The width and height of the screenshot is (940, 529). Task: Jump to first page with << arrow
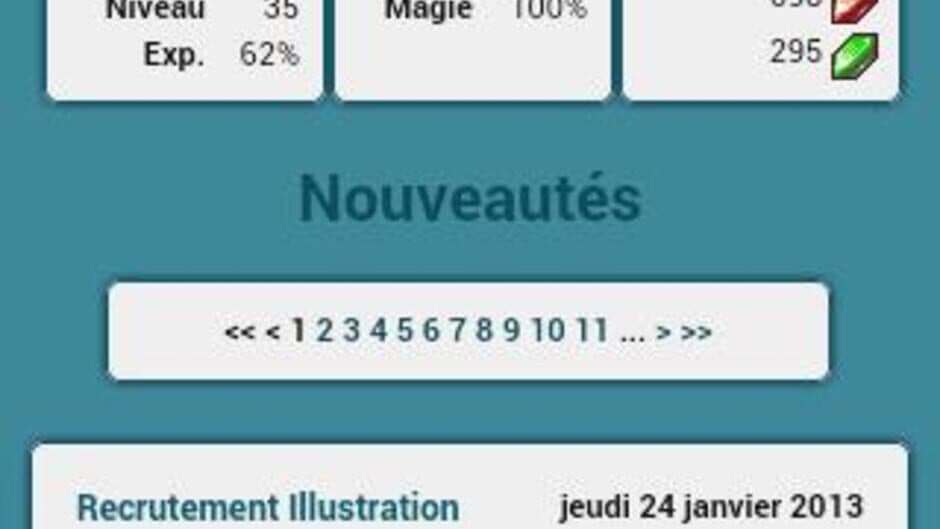click(239, 332)
